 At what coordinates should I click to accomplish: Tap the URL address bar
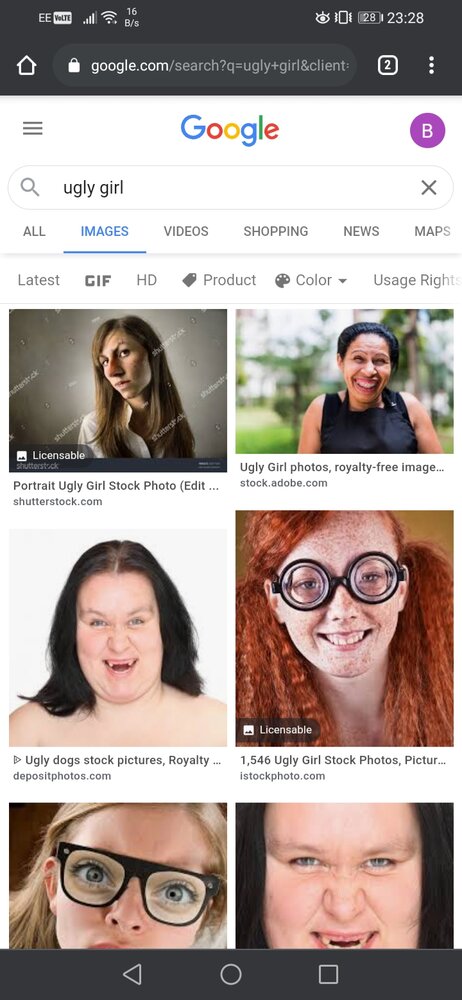[205, 65]
